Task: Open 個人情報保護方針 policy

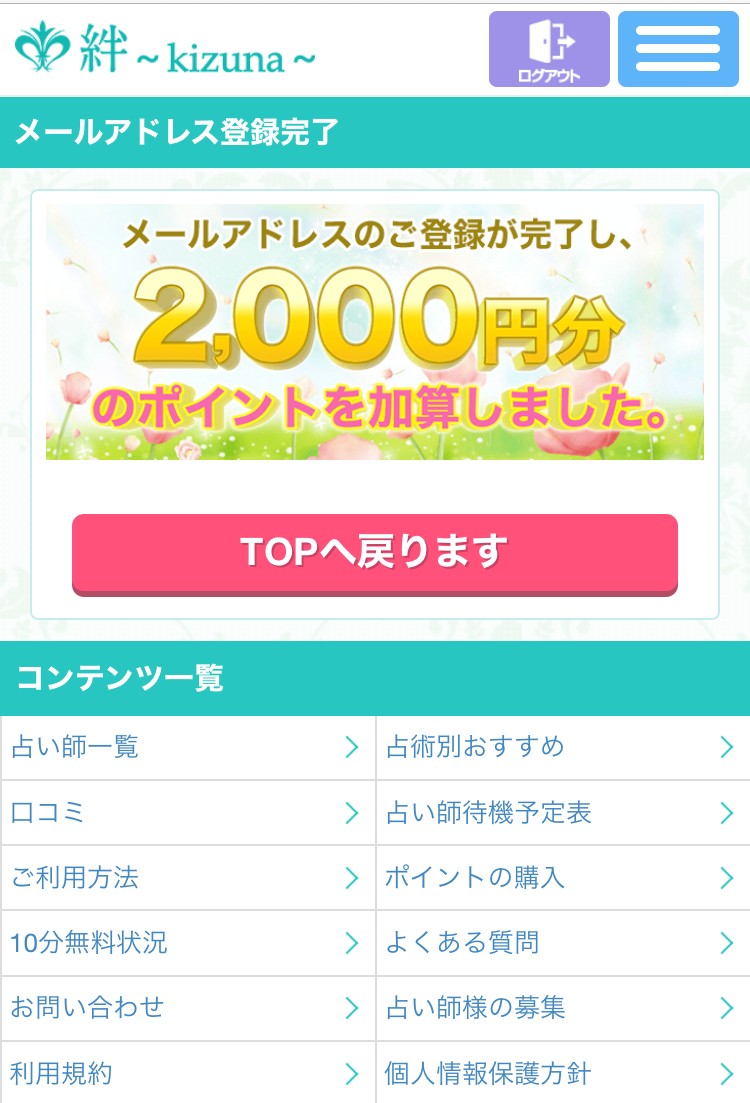Action: point(562,1074)
